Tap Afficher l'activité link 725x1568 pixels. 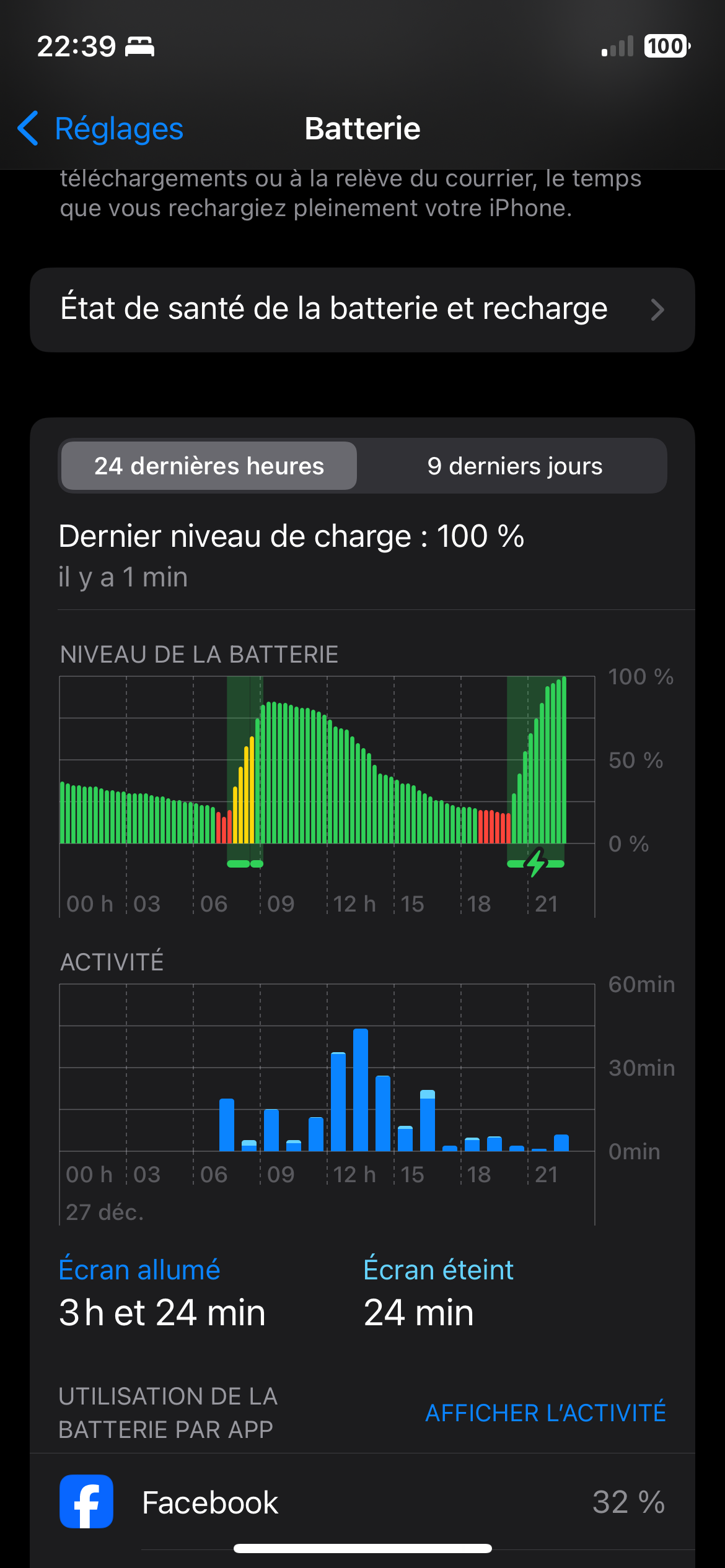tap(545, 1413)
